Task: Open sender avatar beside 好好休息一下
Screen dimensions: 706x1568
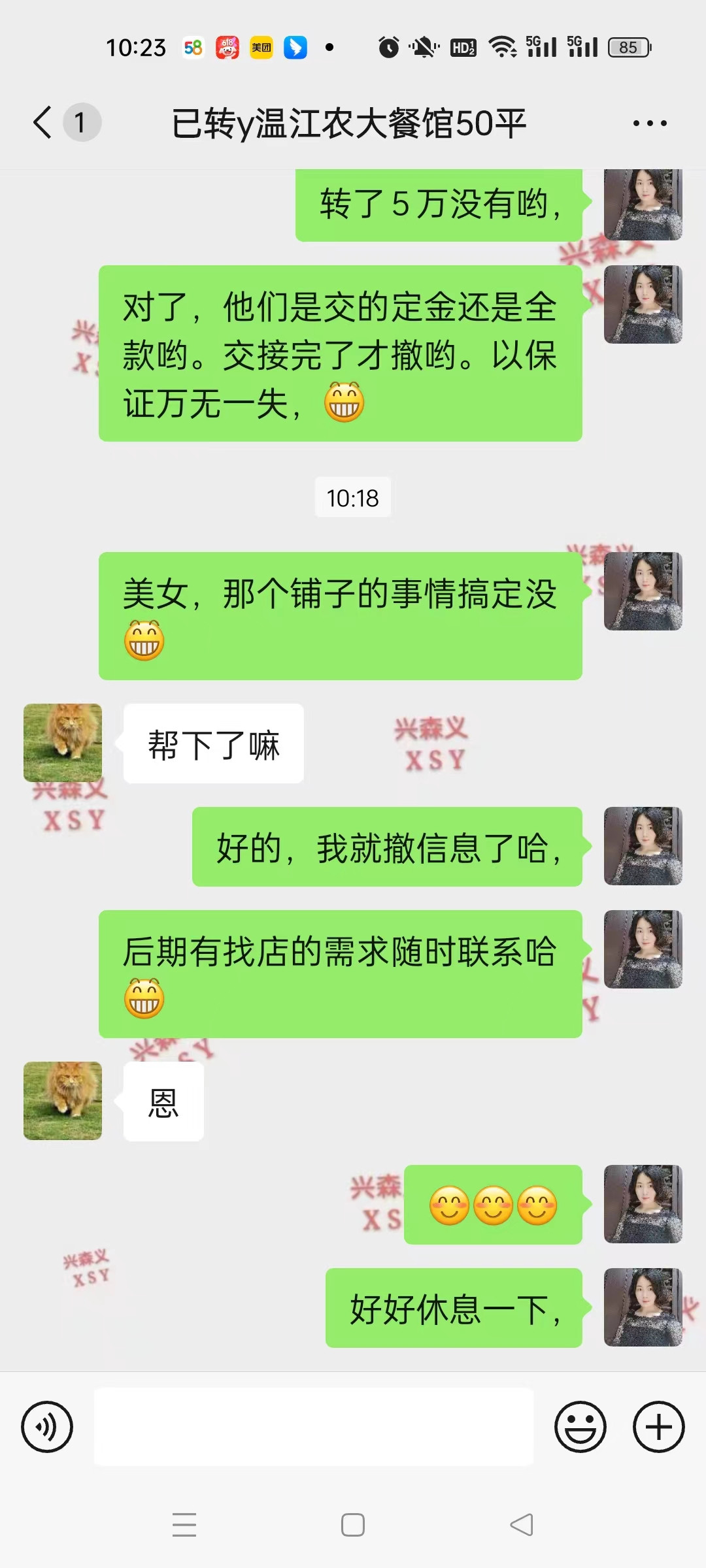Action: 643,1307
